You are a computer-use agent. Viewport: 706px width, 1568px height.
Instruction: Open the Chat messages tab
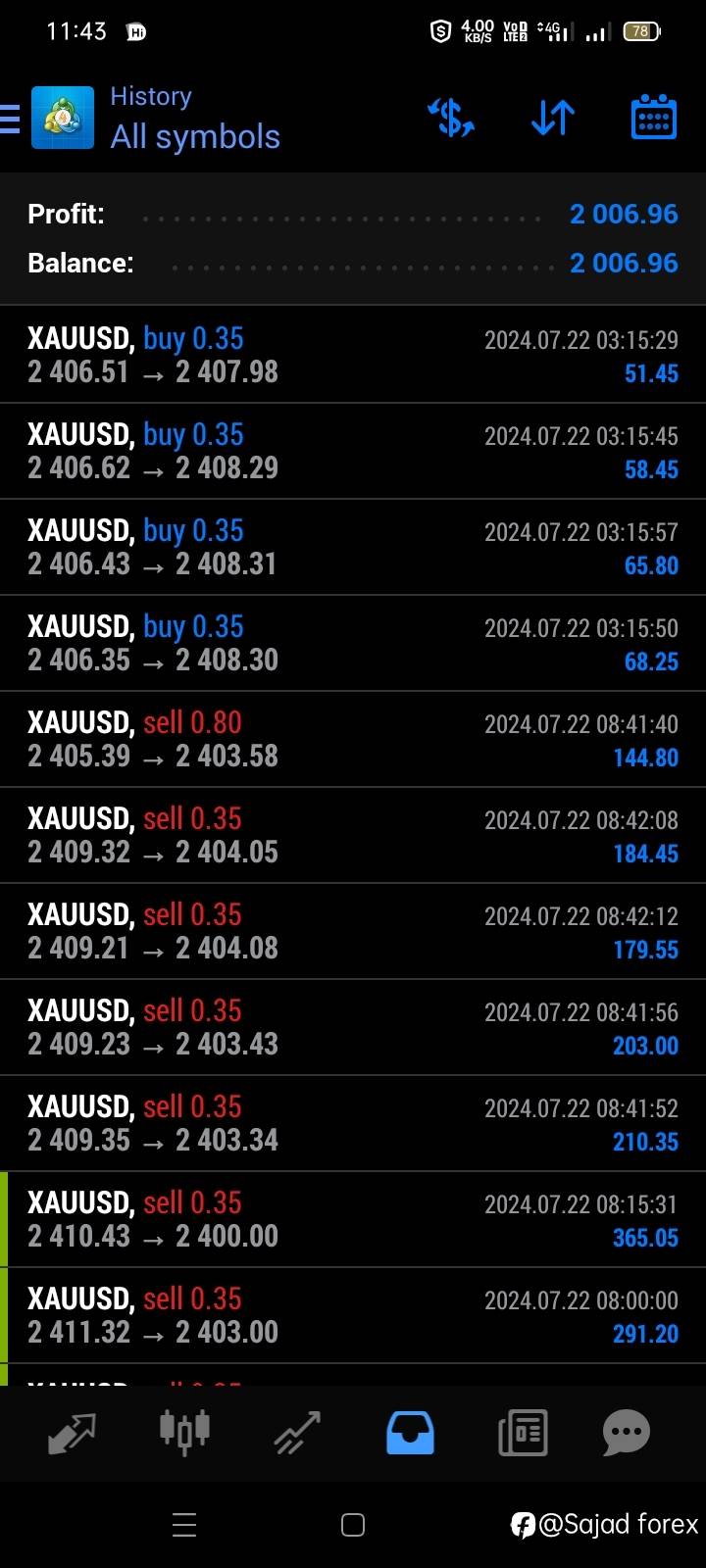click(x=627, y=1433)
